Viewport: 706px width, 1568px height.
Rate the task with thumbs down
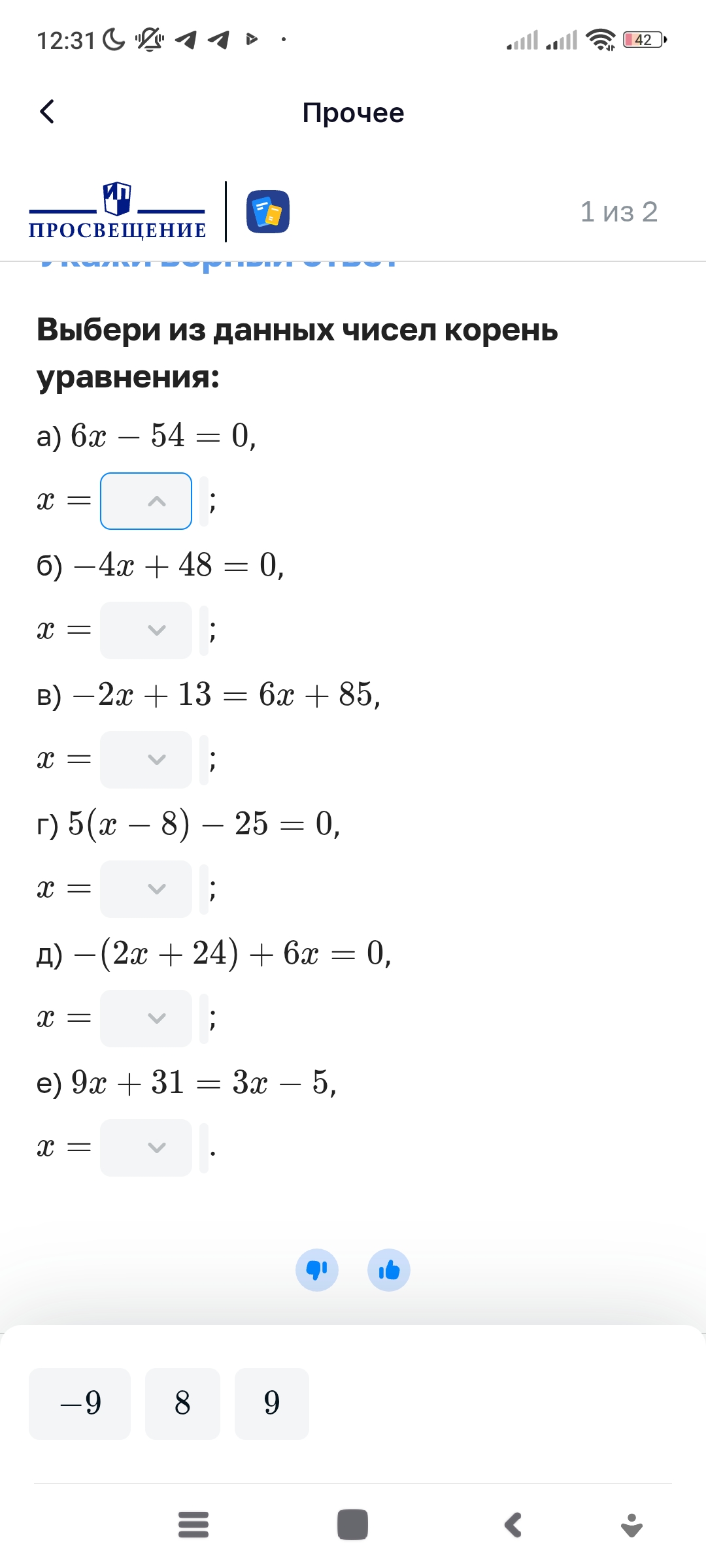point(317,1270)
